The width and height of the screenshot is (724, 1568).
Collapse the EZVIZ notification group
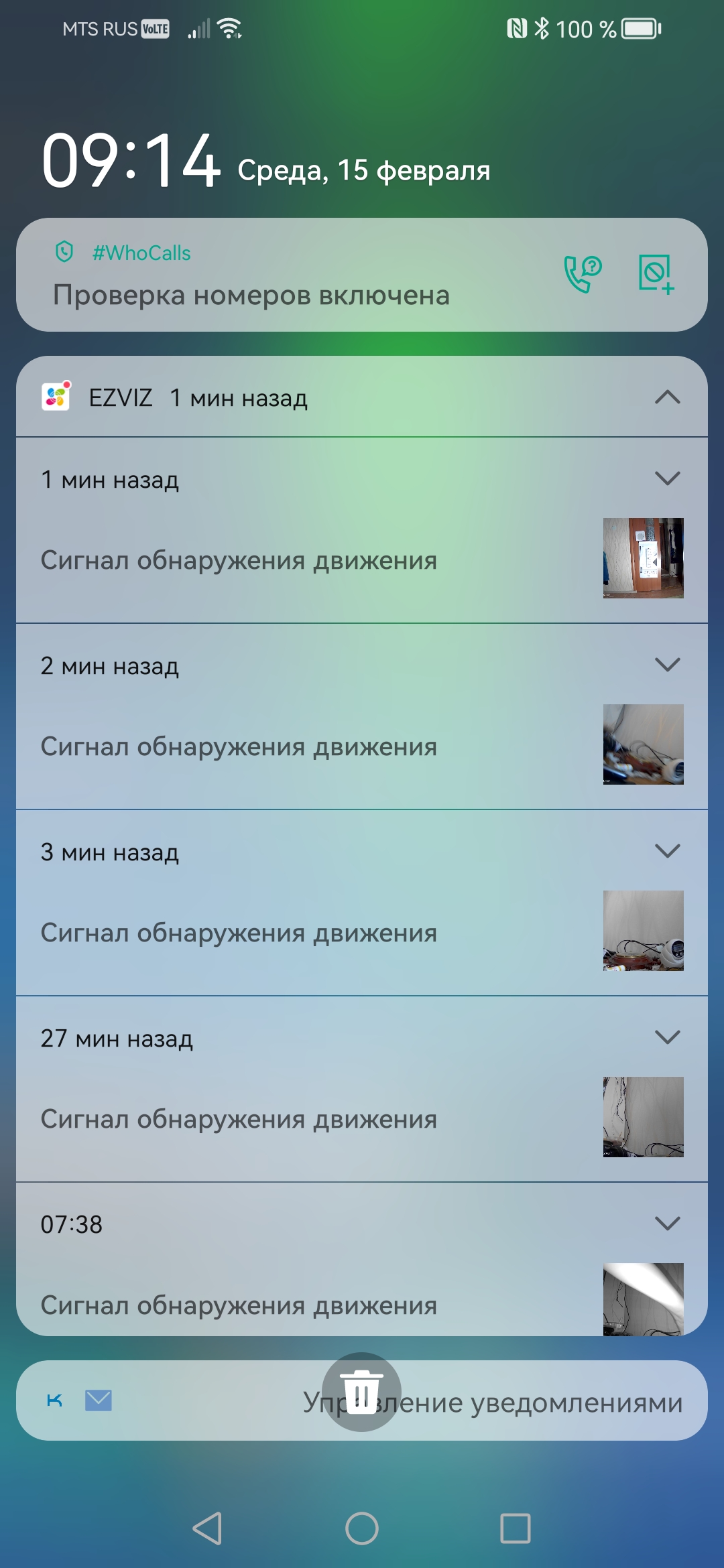667,397
